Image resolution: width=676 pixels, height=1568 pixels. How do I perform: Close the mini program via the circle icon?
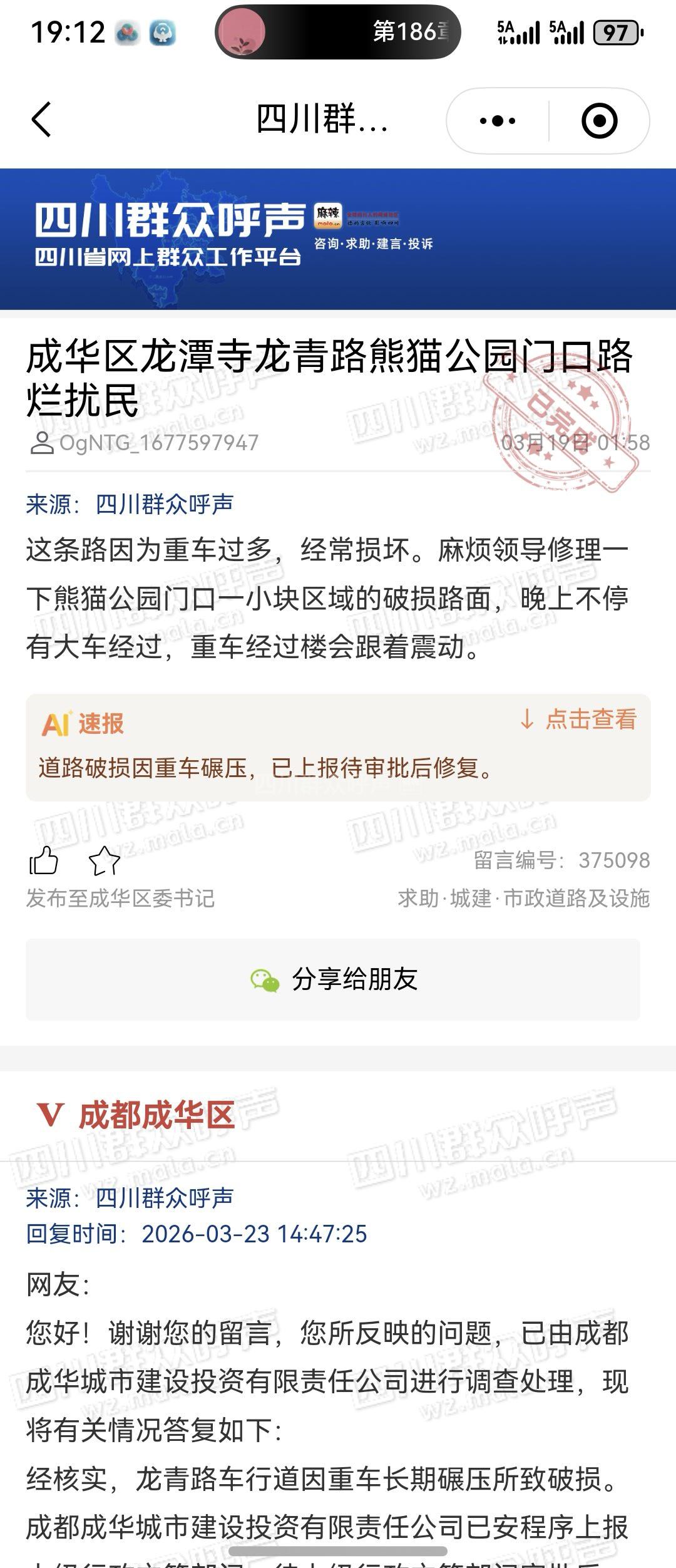[x=599, y=121]
